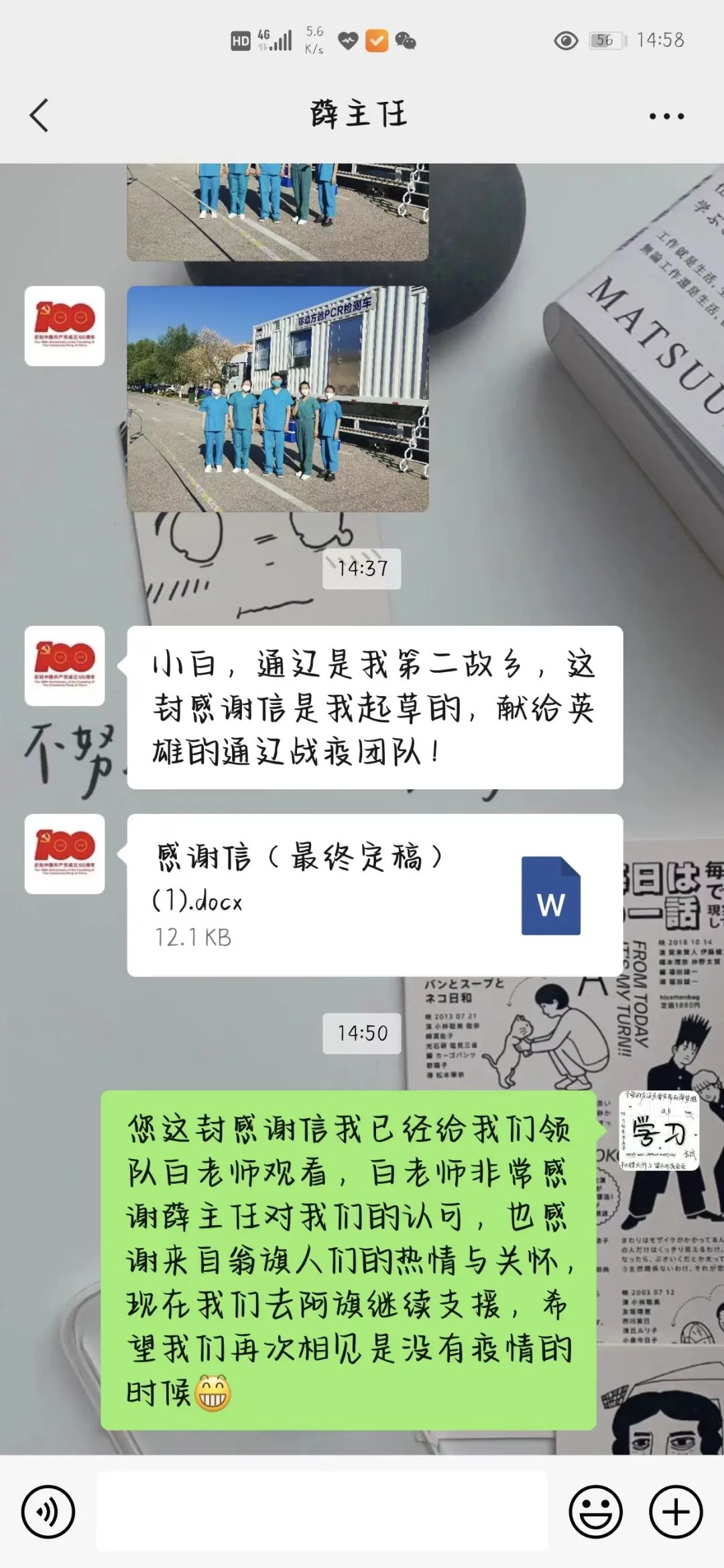Image resolution: width=724 pixels, height=1568 pixels.
Task: View 薛主任's profile via avatar beside docx
Action: tap(64, 854)
